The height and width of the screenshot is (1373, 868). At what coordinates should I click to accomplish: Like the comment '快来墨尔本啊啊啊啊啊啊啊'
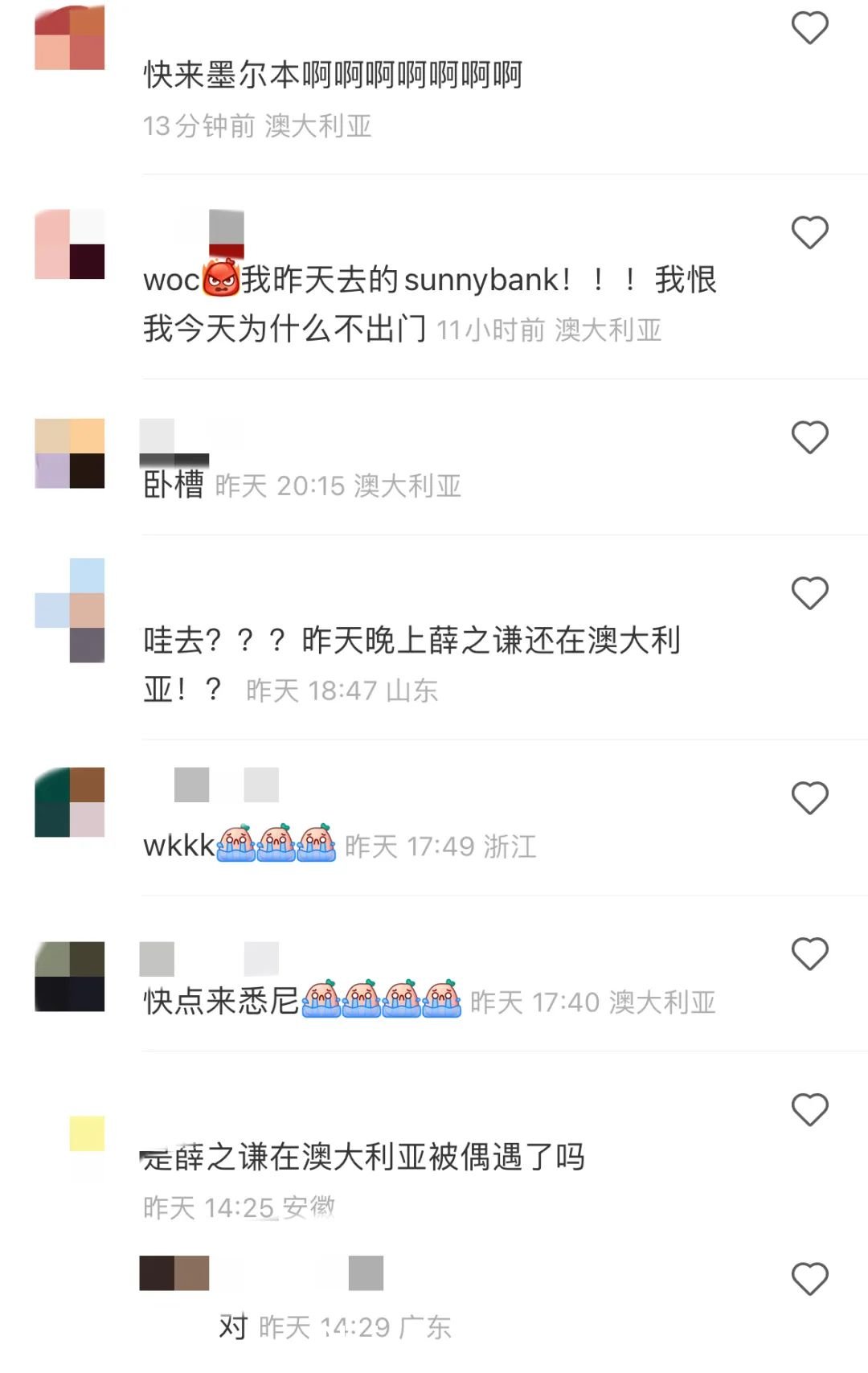(809, 28)
